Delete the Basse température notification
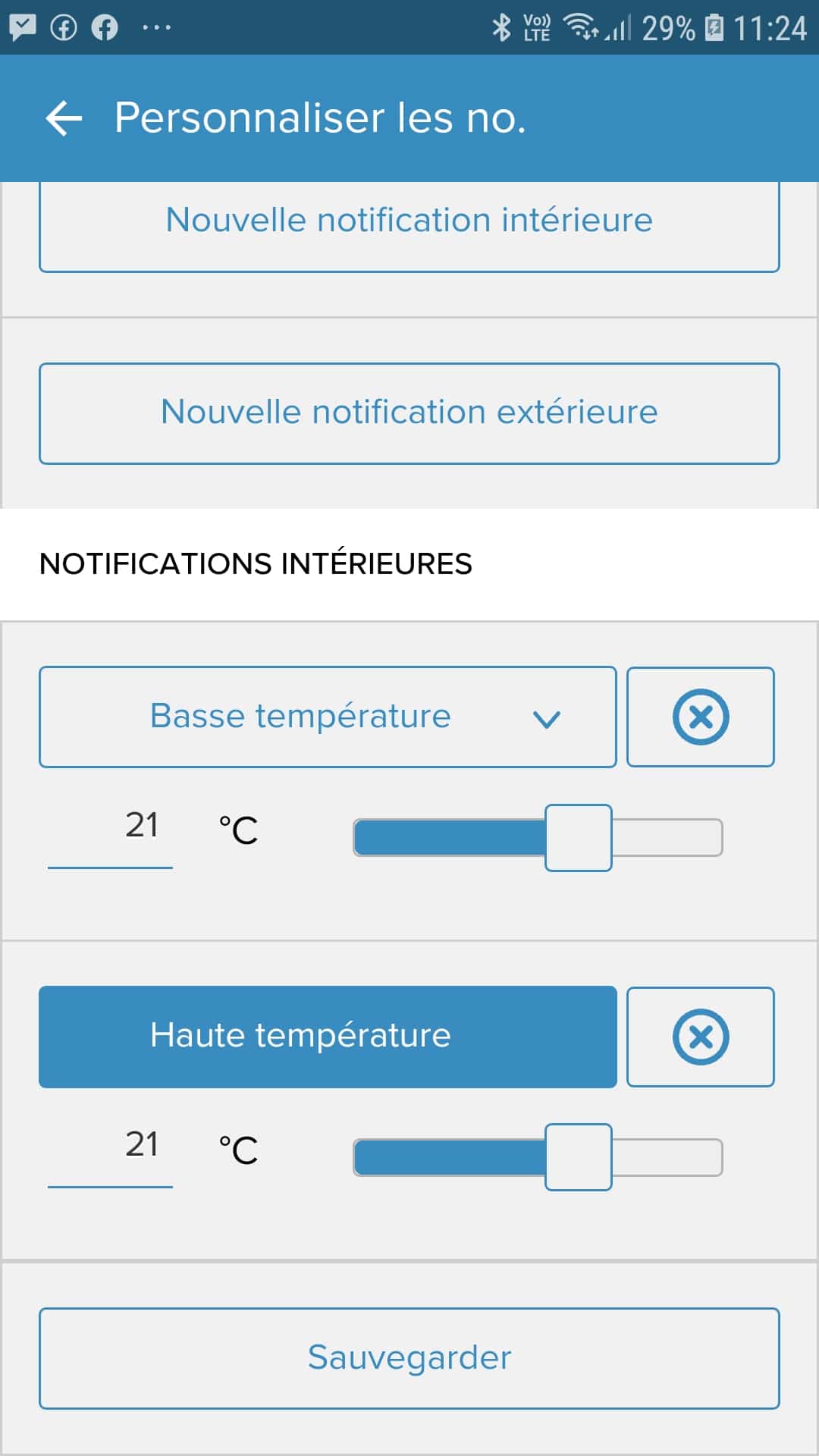 (701, 717)
